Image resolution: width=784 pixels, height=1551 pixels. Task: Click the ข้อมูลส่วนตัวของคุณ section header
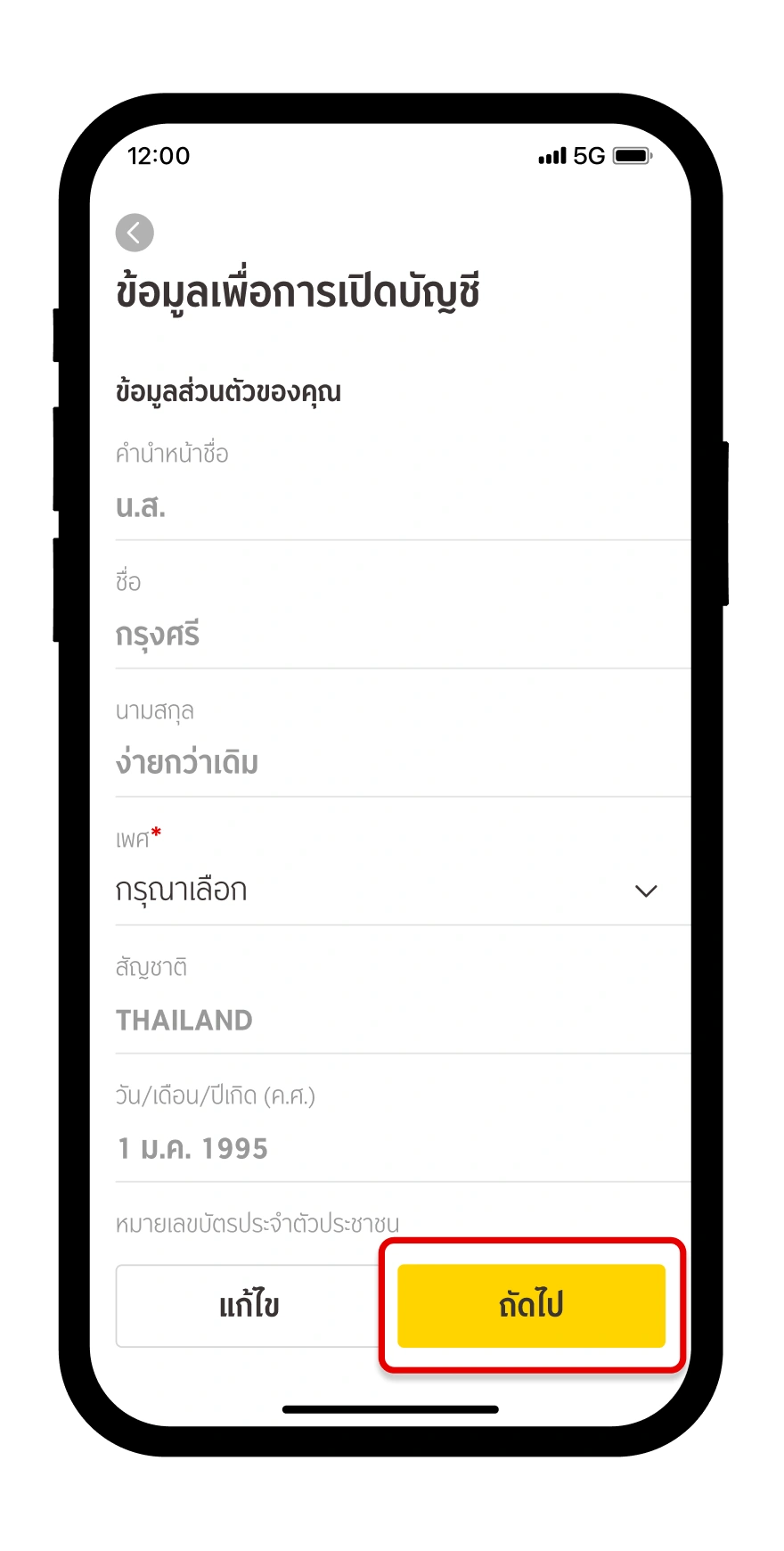(x=228, y=390)
